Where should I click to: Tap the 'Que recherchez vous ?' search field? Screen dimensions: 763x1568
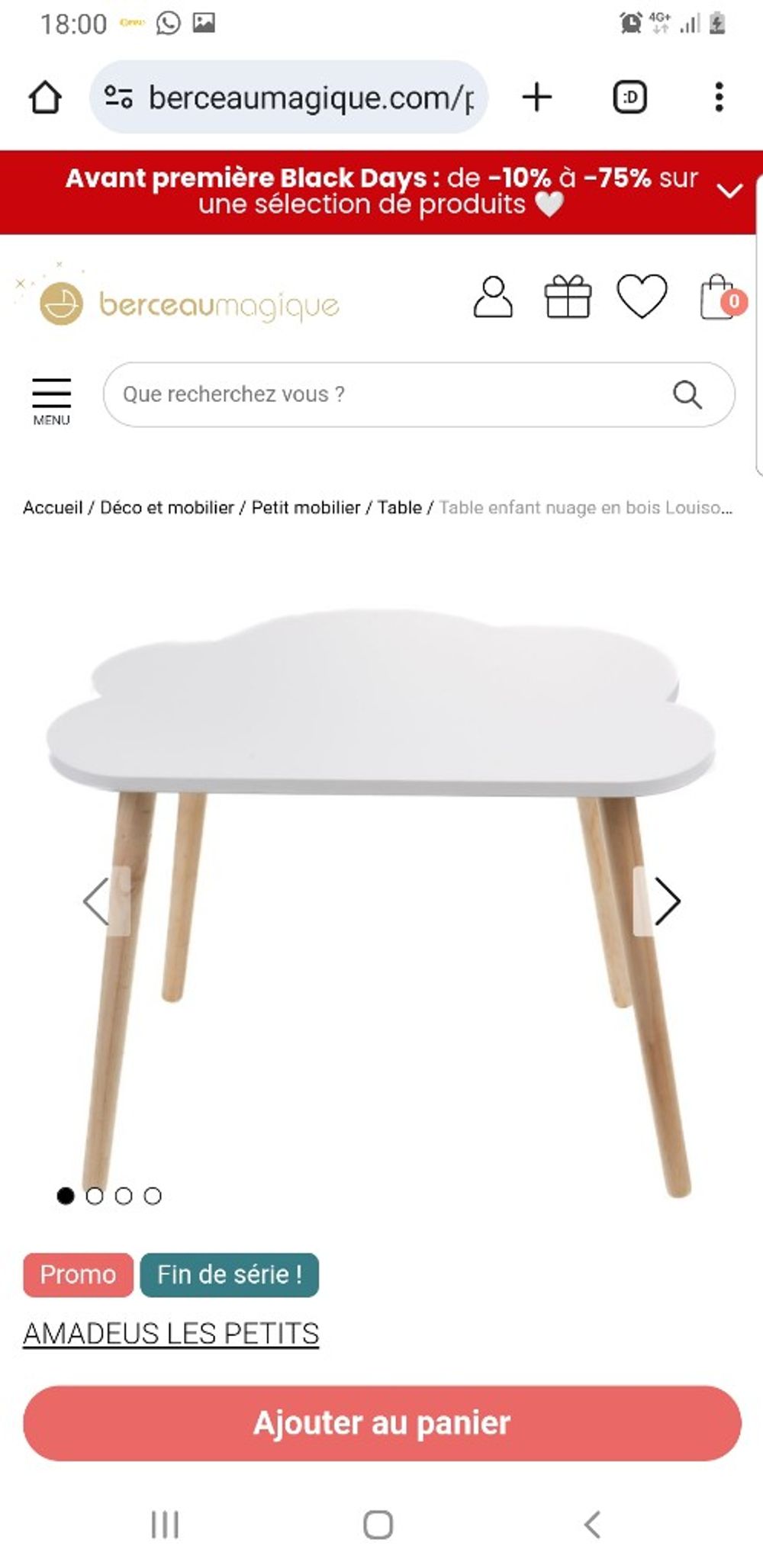[x=389, y=394]
